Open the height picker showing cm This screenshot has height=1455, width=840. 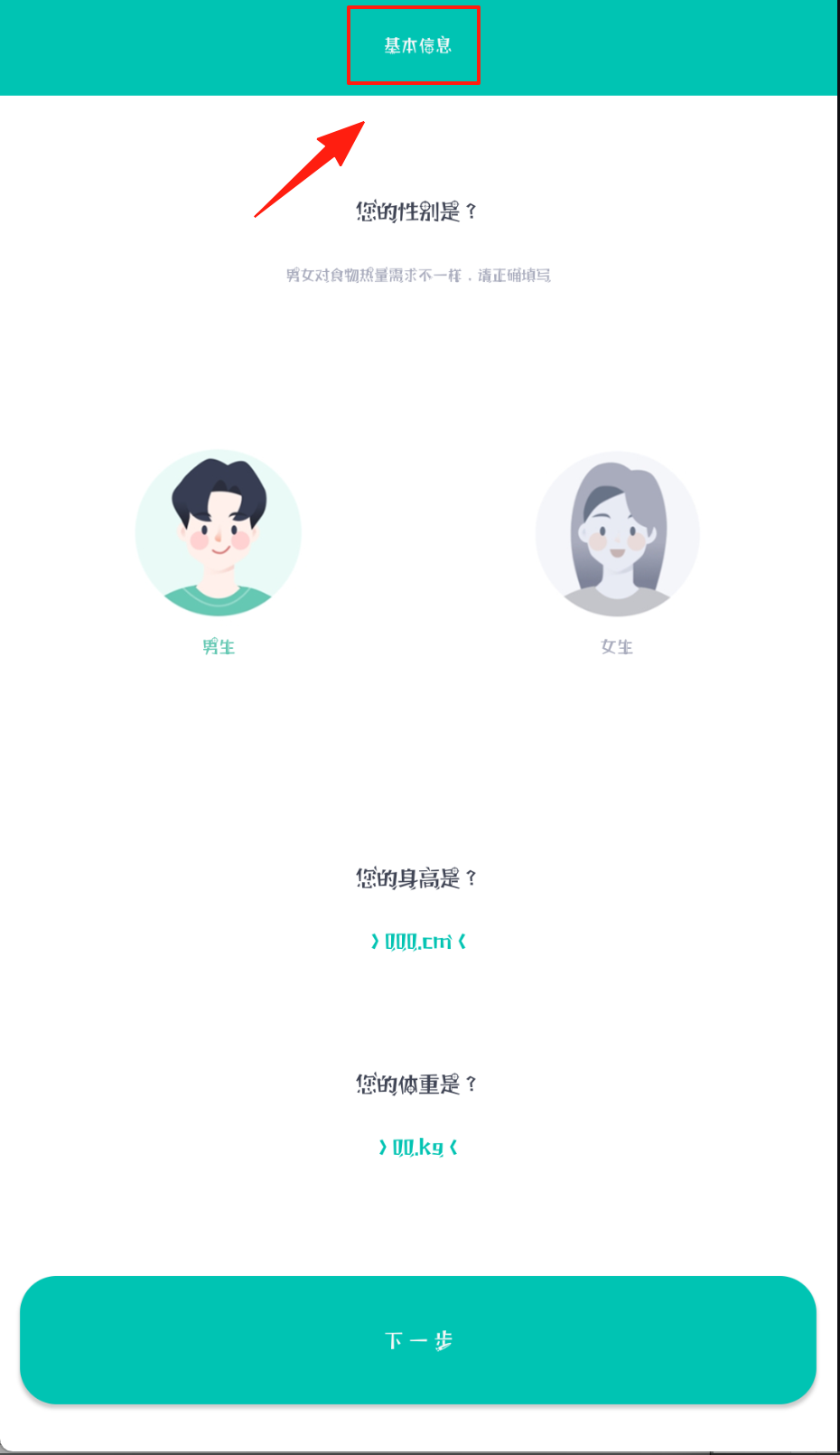coord(418,942)
